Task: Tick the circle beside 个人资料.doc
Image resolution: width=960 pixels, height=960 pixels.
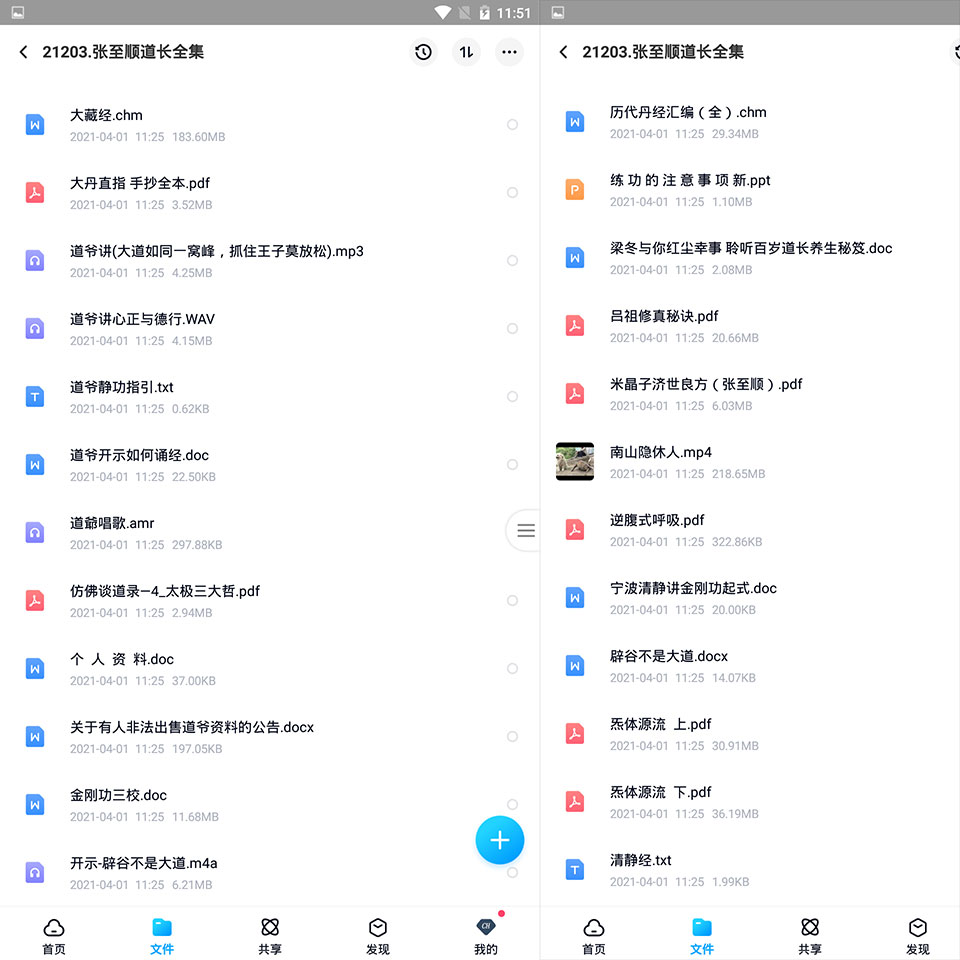Action: click(x=512, y=669)
